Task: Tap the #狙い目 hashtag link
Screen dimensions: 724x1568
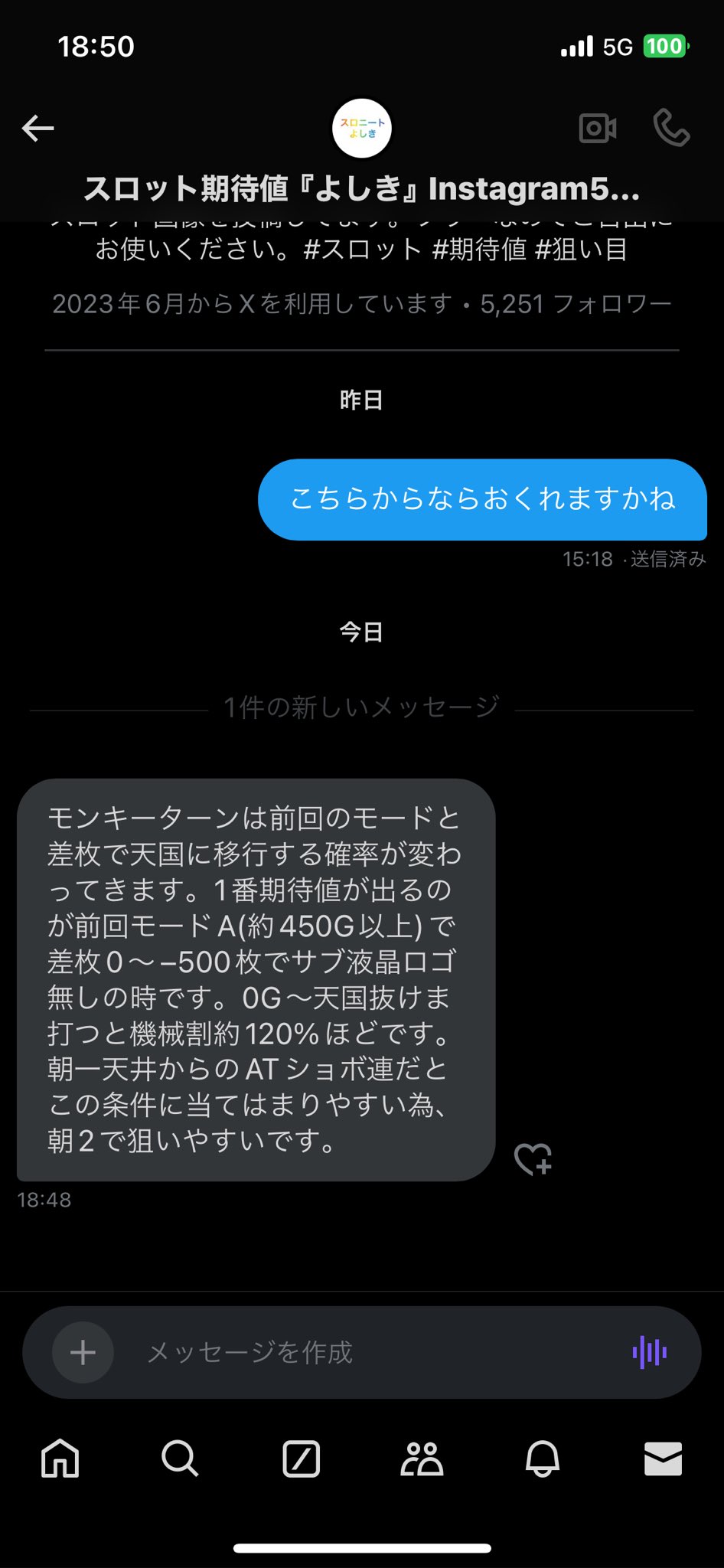Action: 582,250
